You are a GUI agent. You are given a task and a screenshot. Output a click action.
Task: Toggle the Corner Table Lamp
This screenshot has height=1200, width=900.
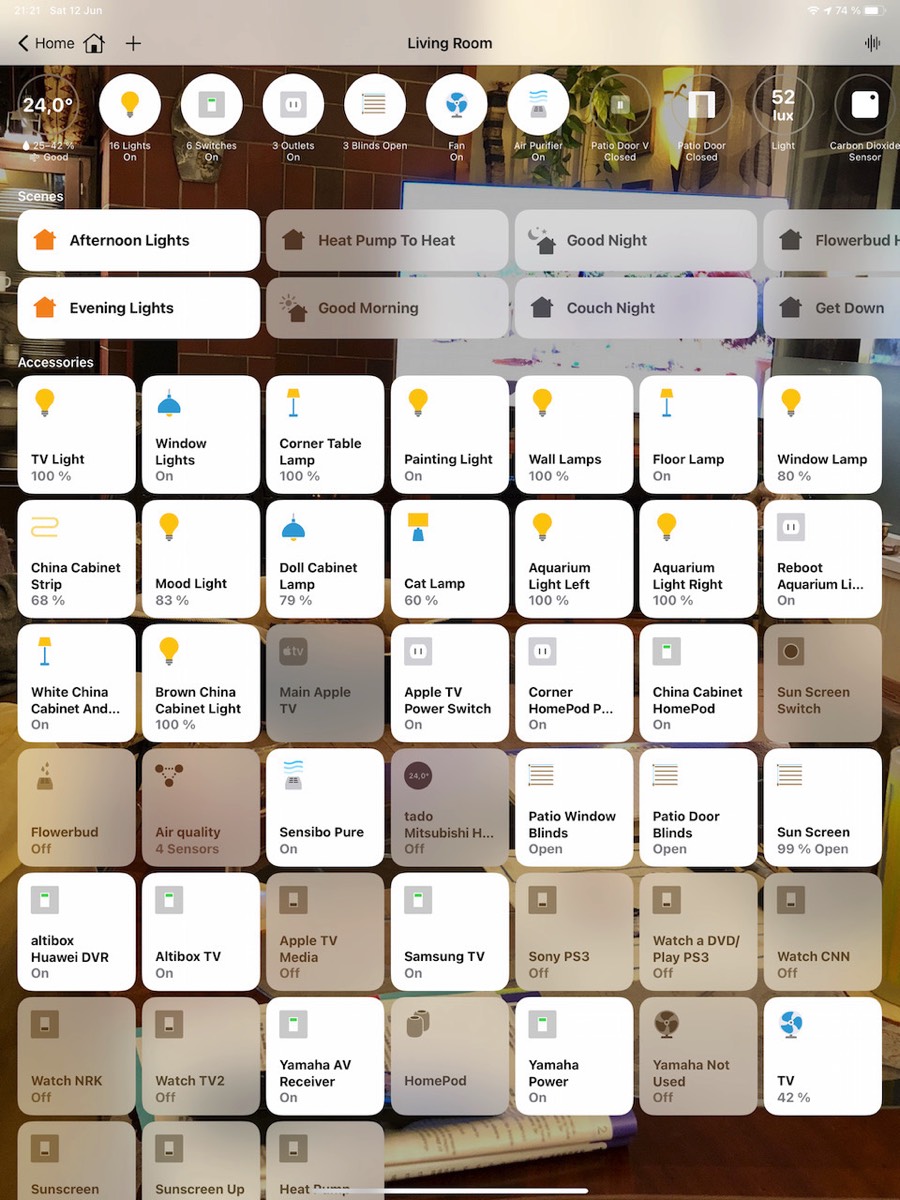(x=324, y=434)
